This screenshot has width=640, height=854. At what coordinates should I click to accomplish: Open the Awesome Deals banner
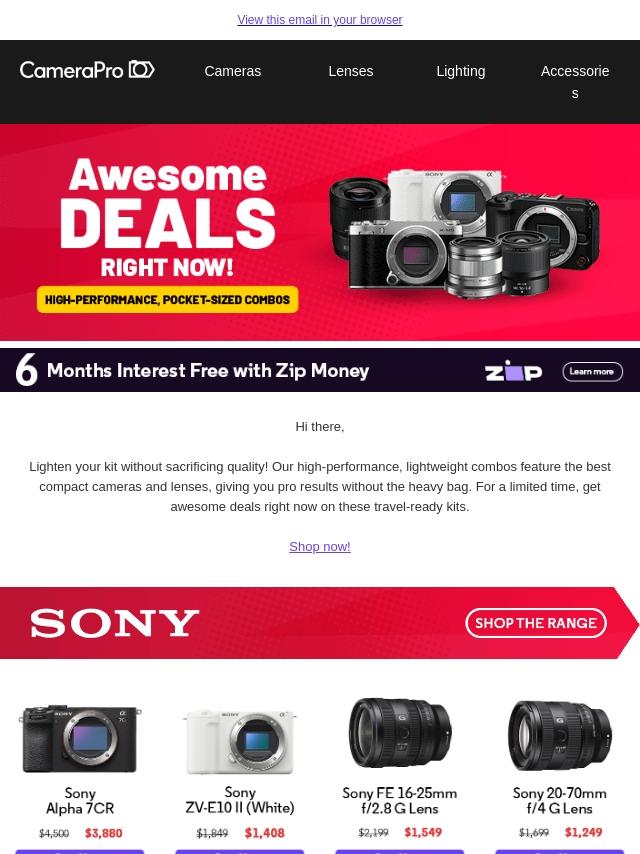click(x=320, y=232)
